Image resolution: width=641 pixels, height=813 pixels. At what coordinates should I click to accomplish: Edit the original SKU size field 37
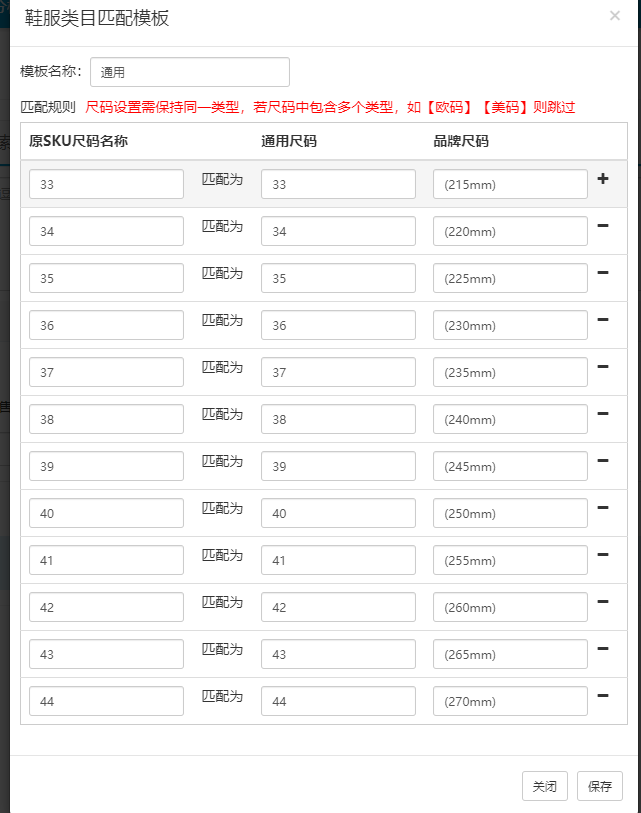tap(107, 372)
